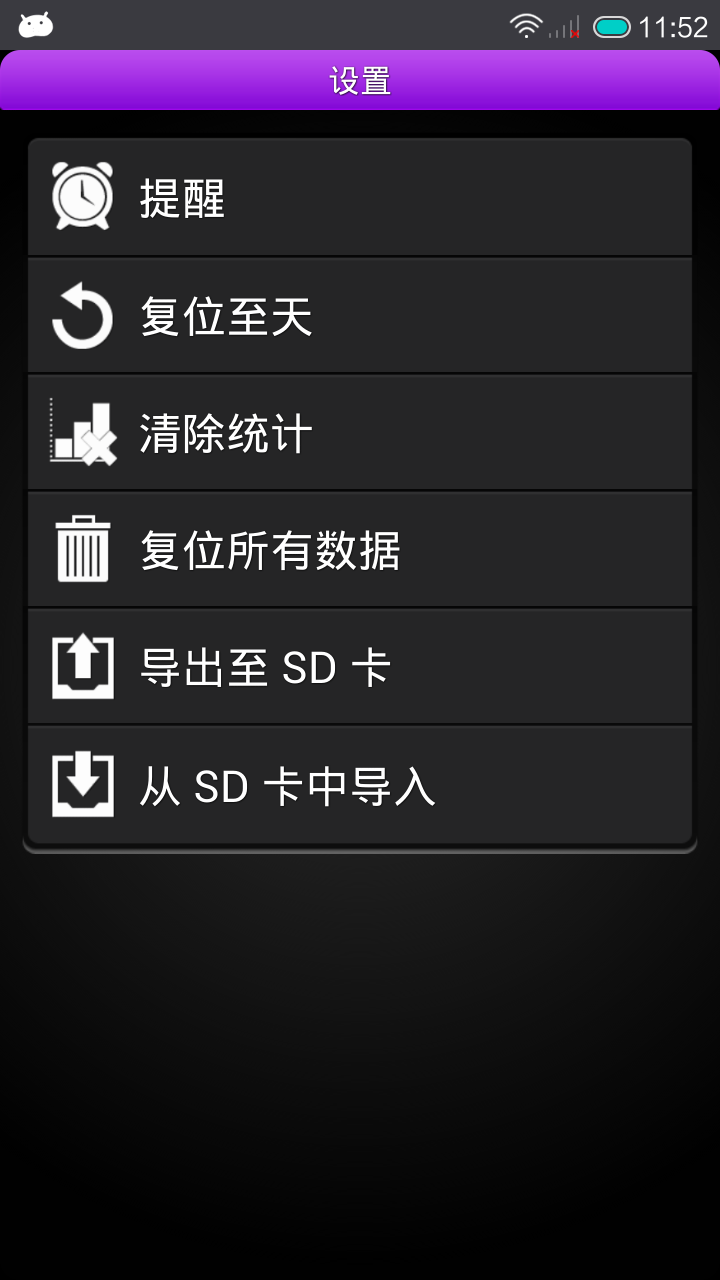Click the crossed-out chart icon for clearing statistics

80,432
